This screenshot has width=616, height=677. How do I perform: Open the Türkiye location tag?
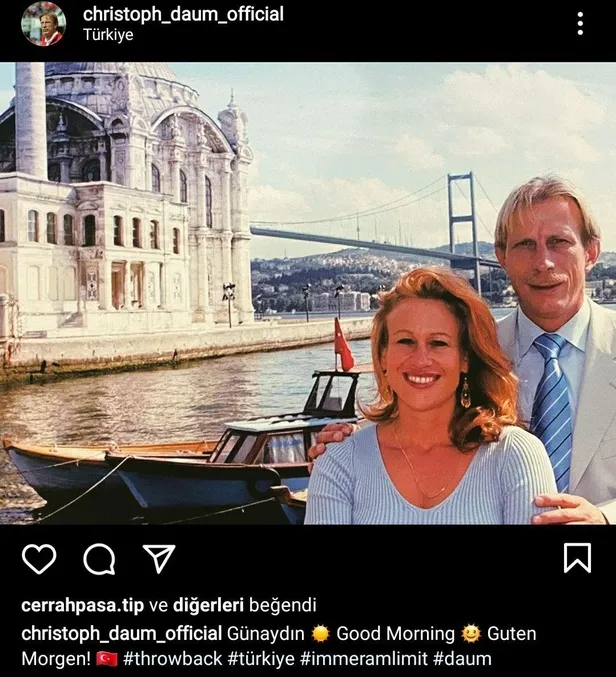pos(108,35)
